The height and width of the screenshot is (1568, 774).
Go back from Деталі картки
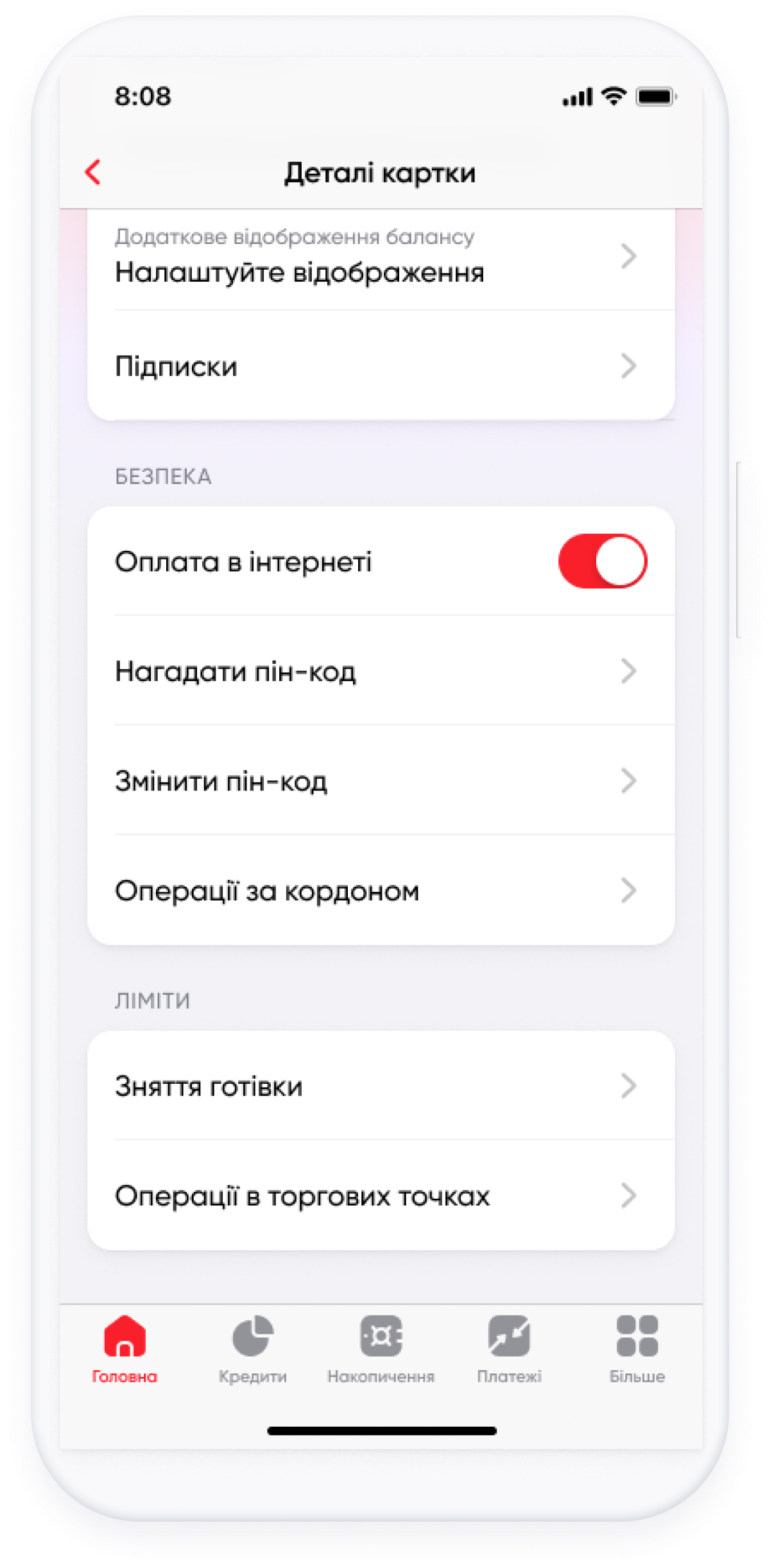click(93, 172)
